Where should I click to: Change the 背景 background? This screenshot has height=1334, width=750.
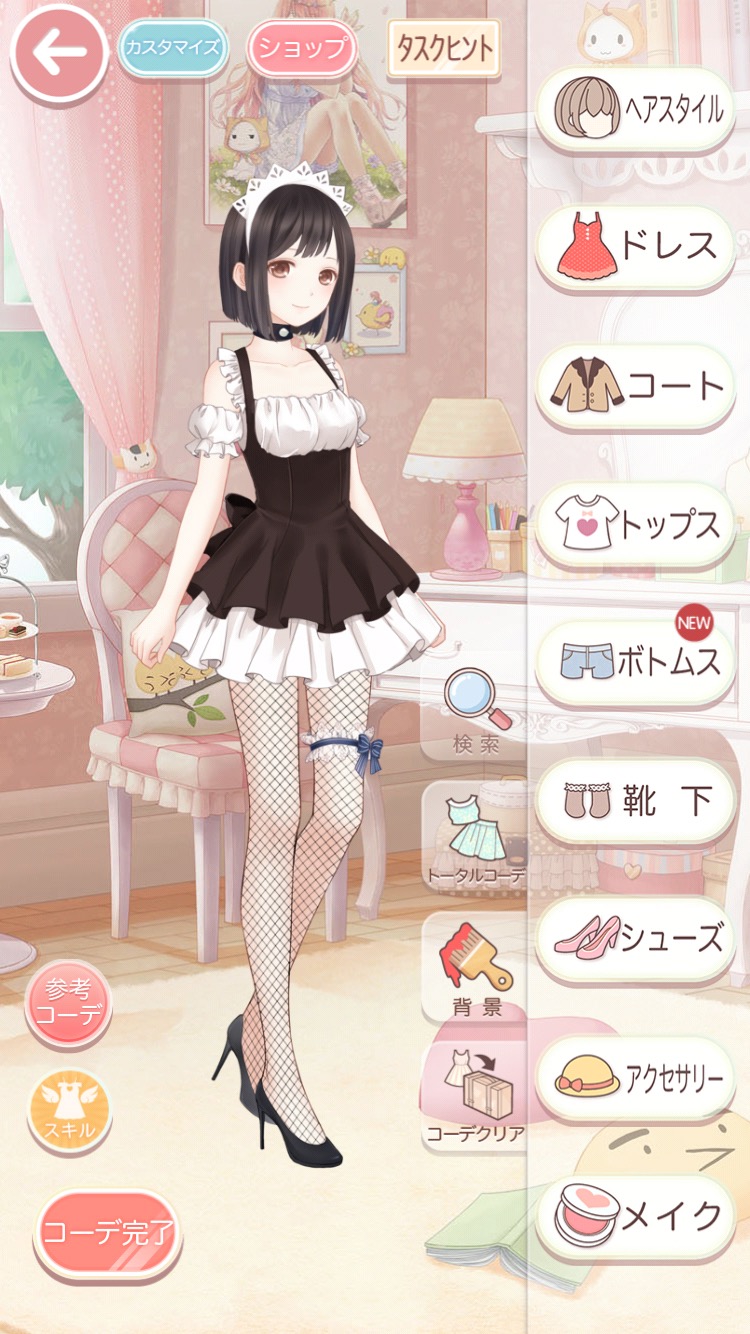click(477, 967)
